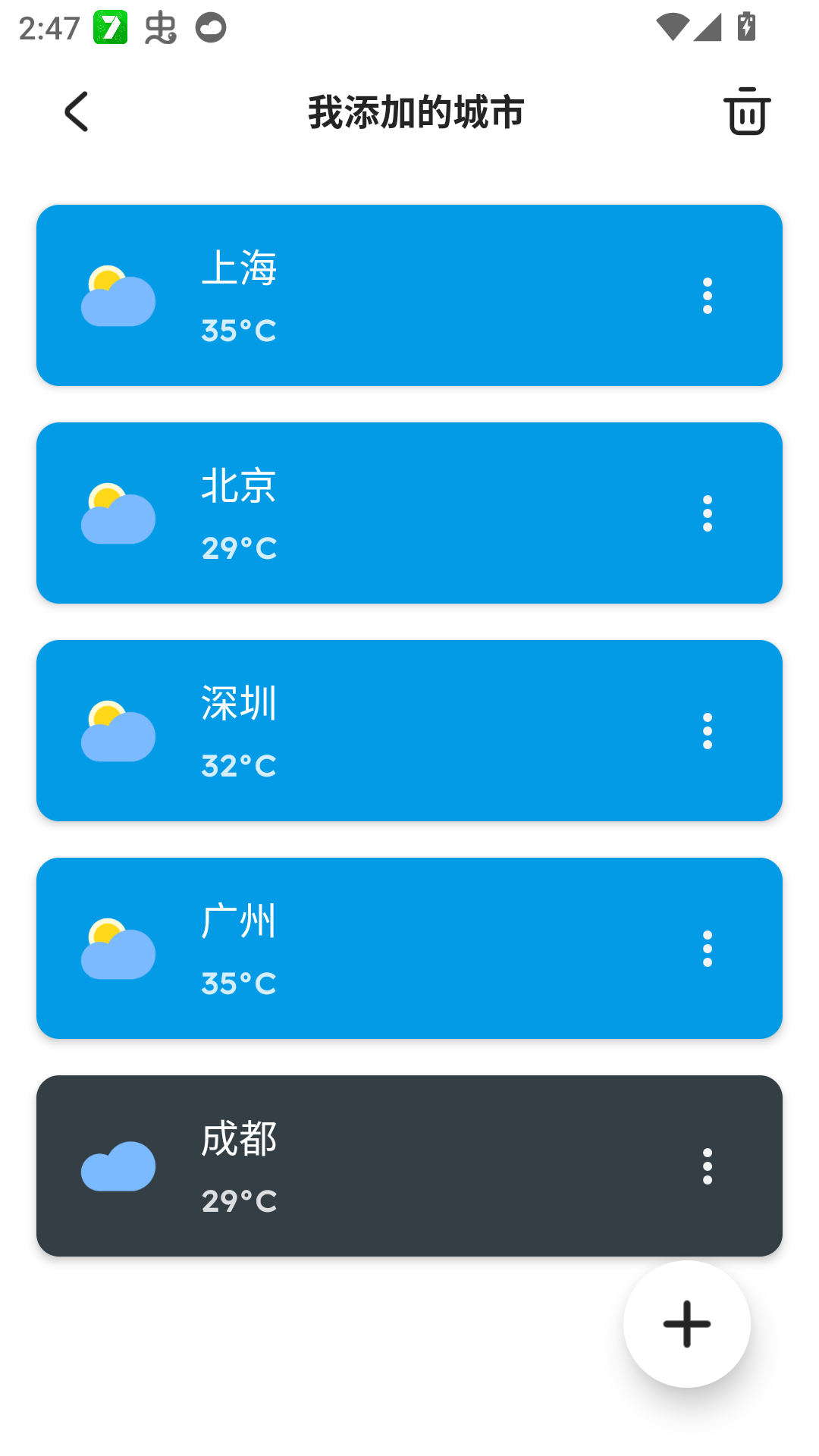The image size is (819, 1456).
Task: Open the three-dot menu on the 北京 card
Action: [x=708, y=513]
